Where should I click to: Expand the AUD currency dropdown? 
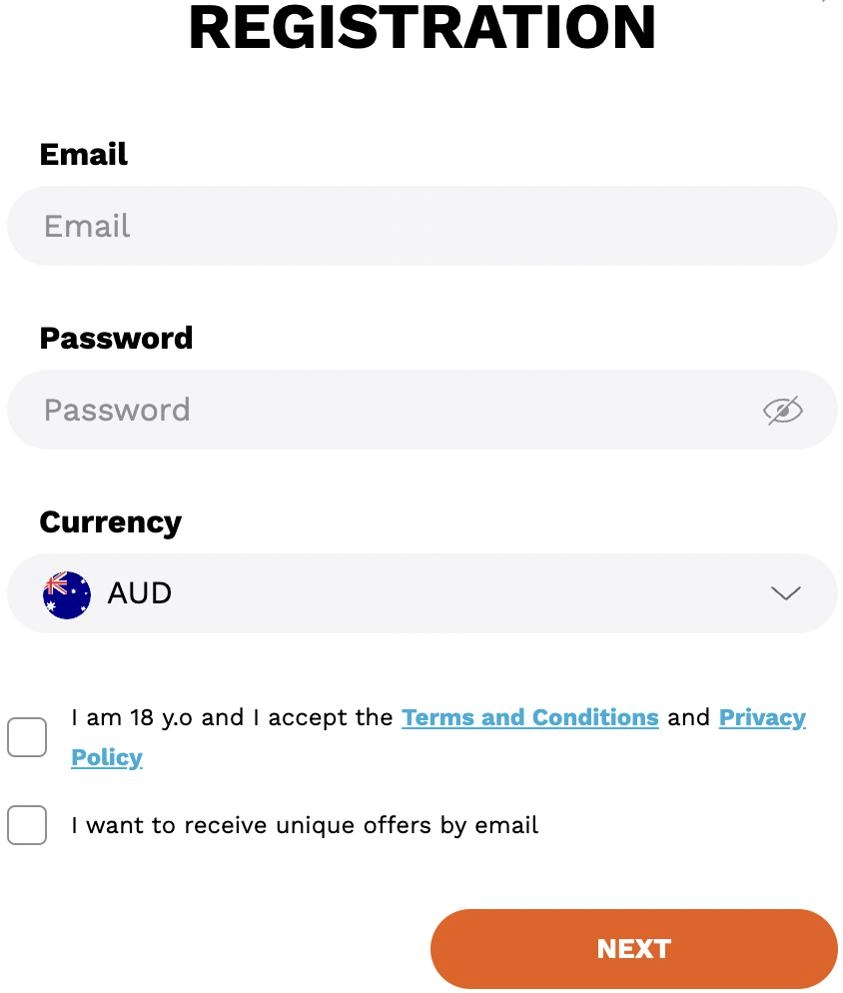click(422, 593)
